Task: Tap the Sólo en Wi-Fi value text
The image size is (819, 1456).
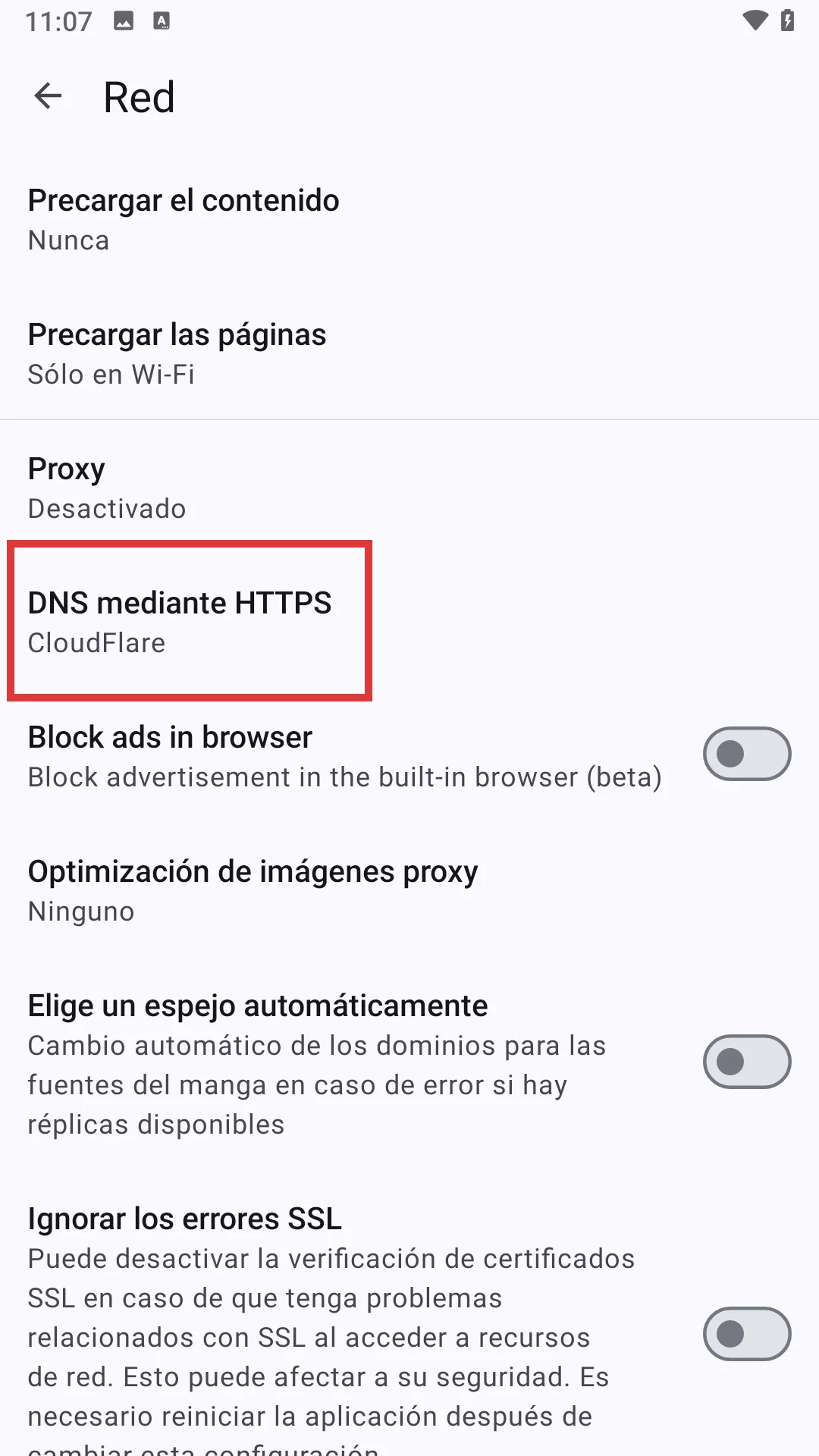Action: point(111,374)
